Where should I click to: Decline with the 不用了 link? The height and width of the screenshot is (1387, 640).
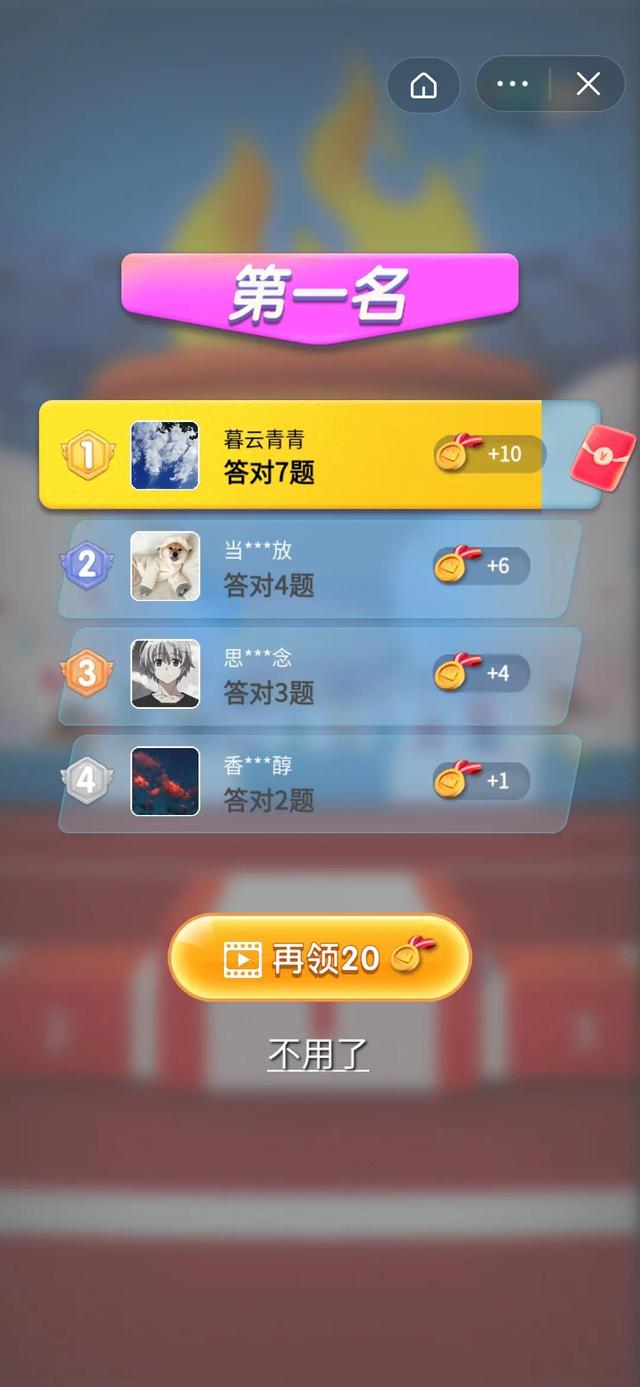pos(318,1054)
